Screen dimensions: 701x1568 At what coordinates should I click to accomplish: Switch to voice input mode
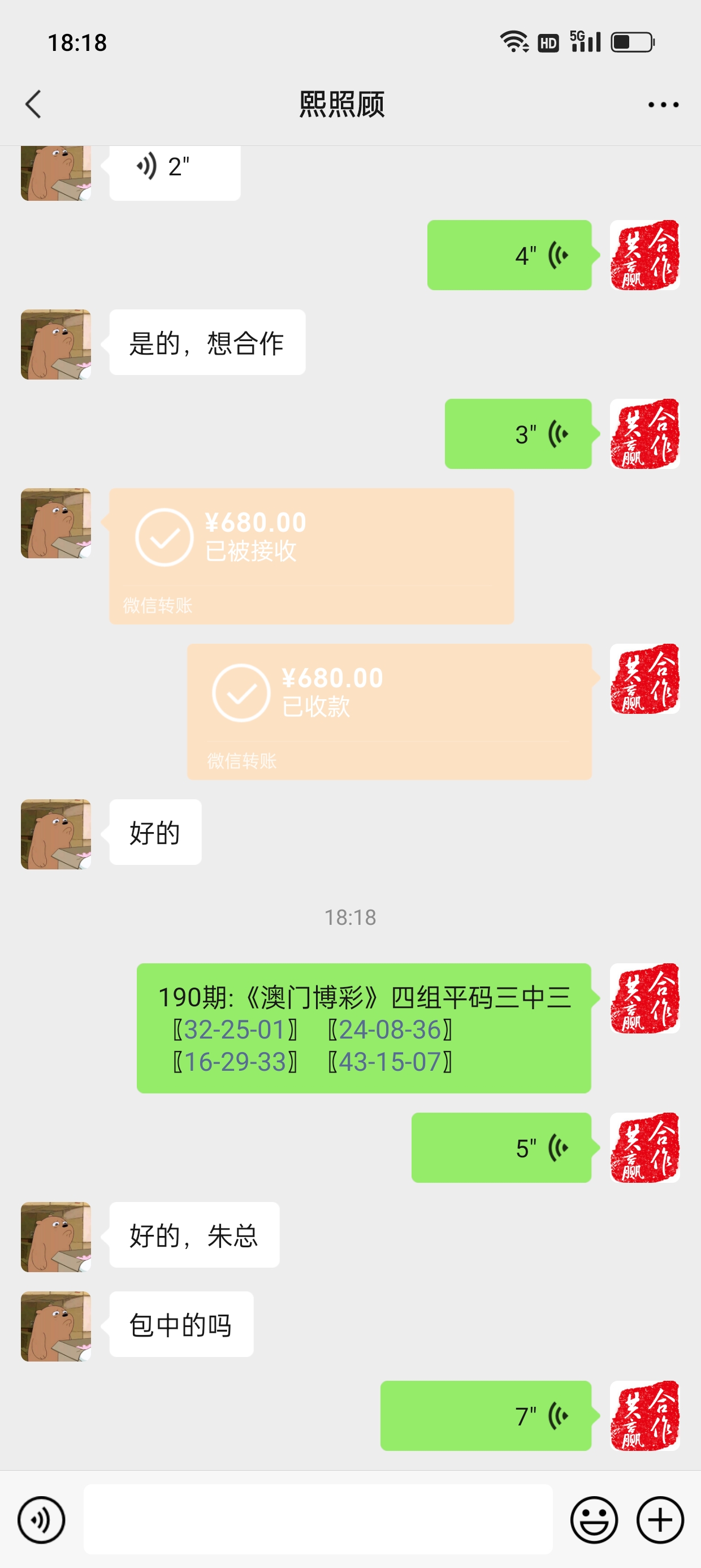pos(41,1520)
